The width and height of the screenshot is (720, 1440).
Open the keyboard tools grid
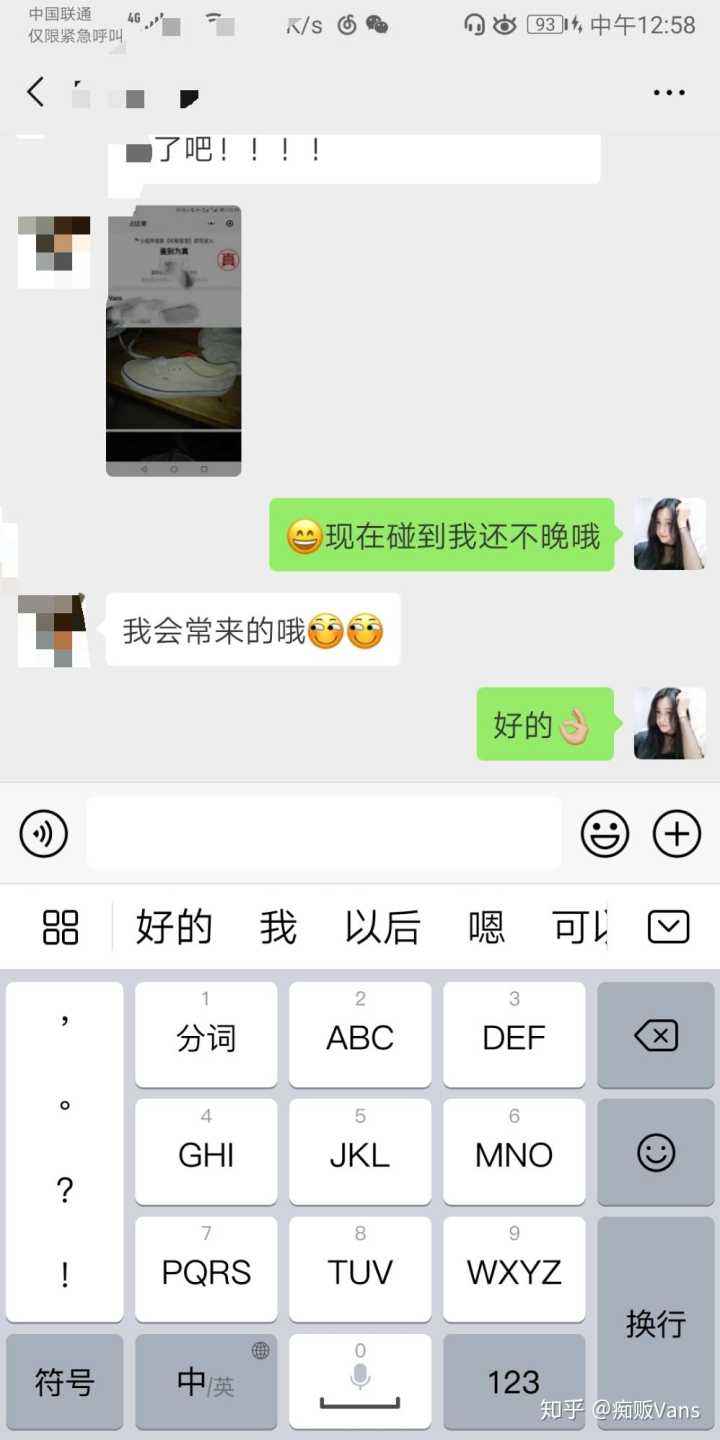[61, 927]
